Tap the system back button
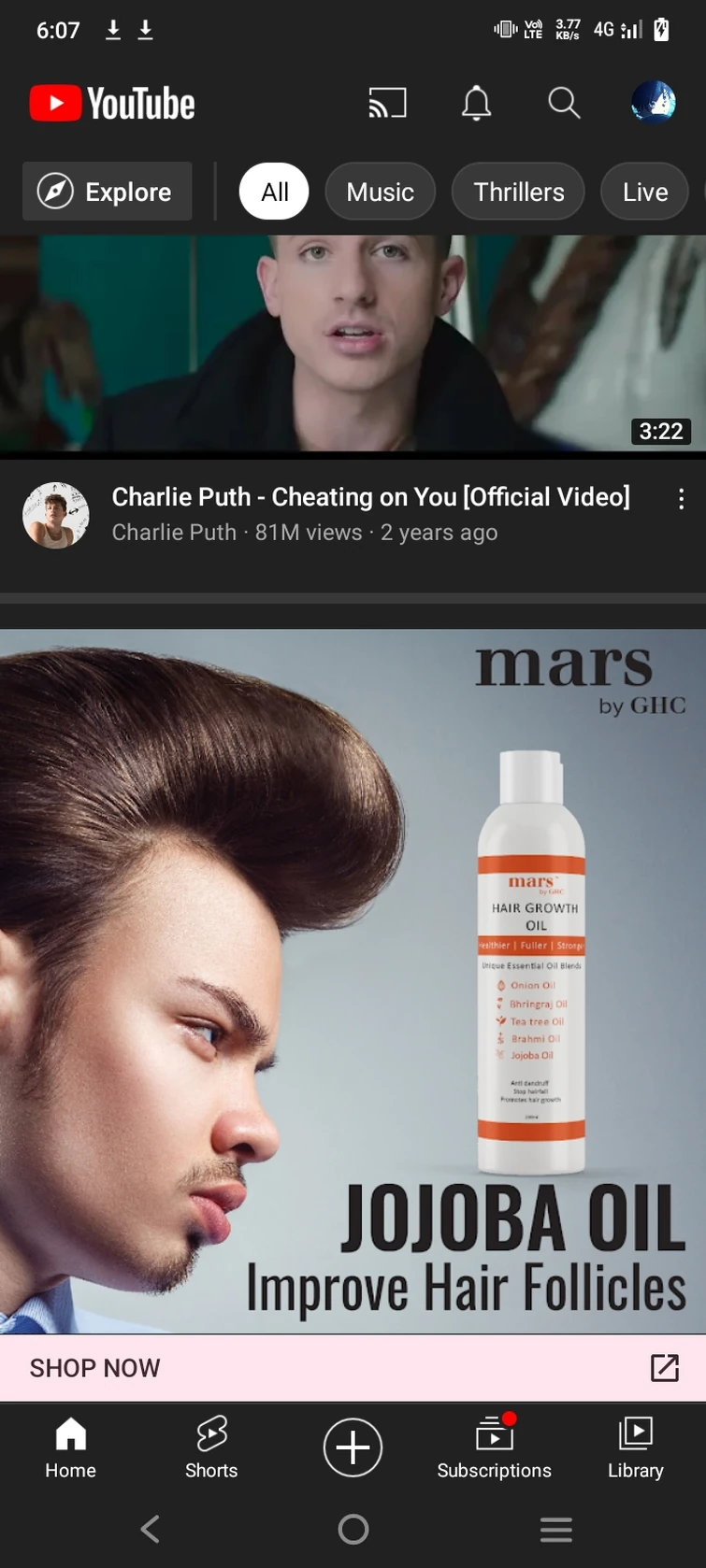 pyautogui.click(x=150, y=1529)
